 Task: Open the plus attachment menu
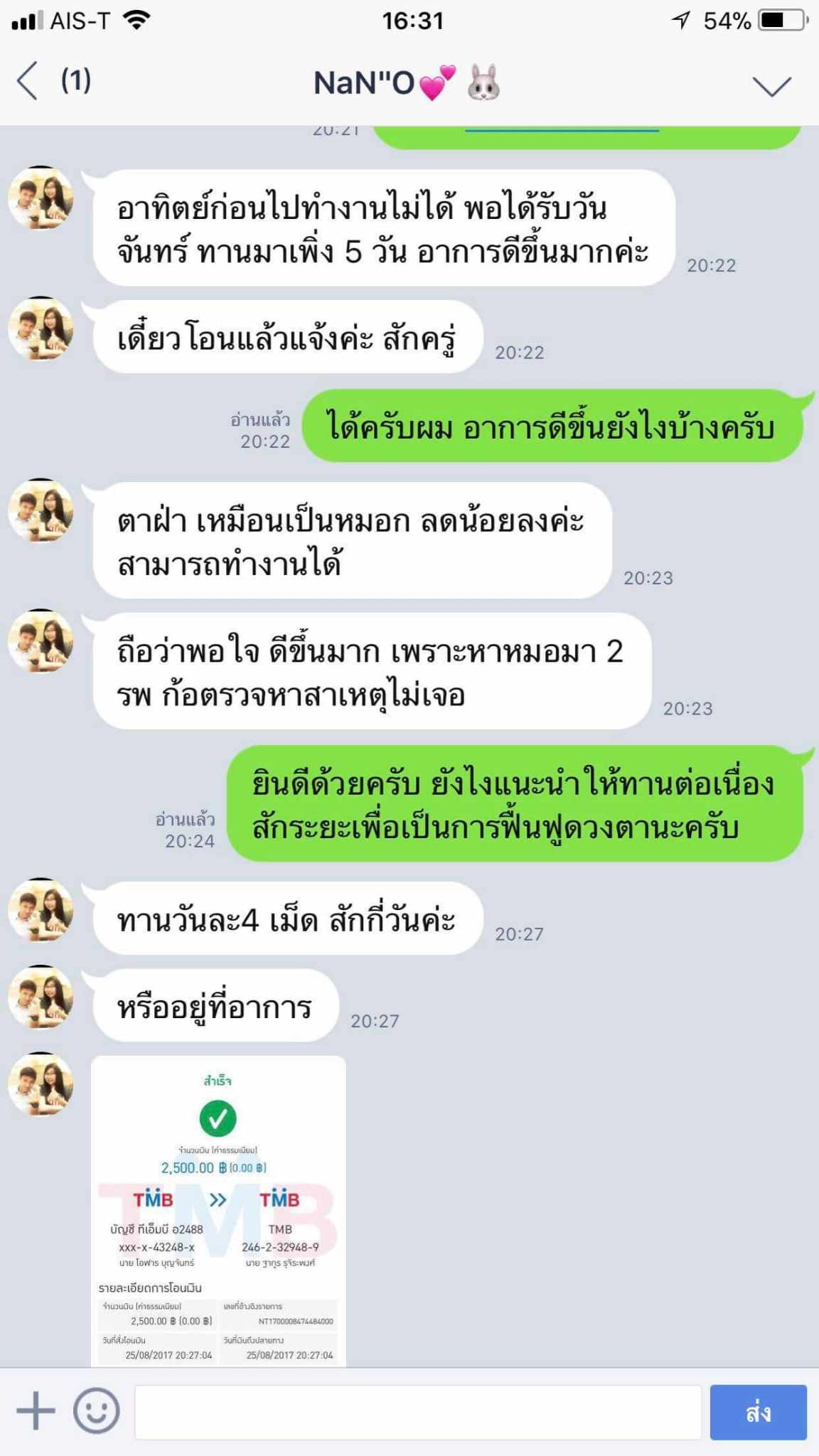coord(36,1410)
